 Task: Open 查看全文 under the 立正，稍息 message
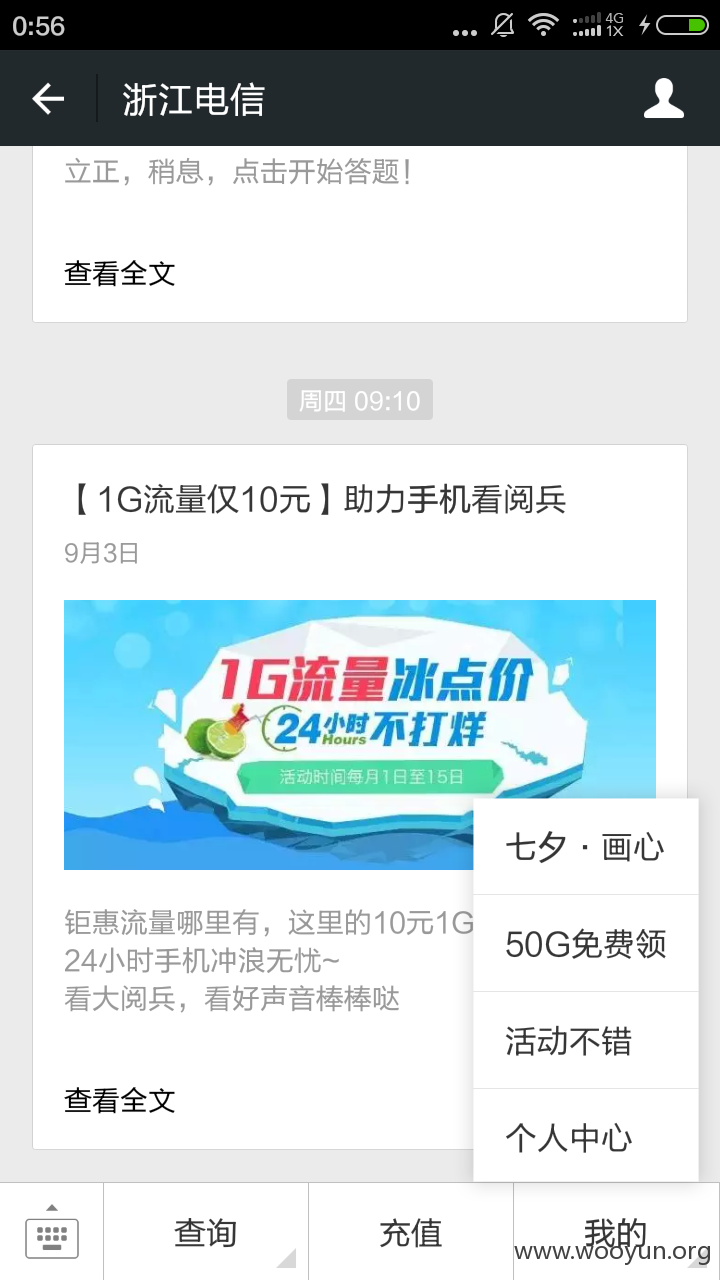pyautogui.click(x=120, y=273)
